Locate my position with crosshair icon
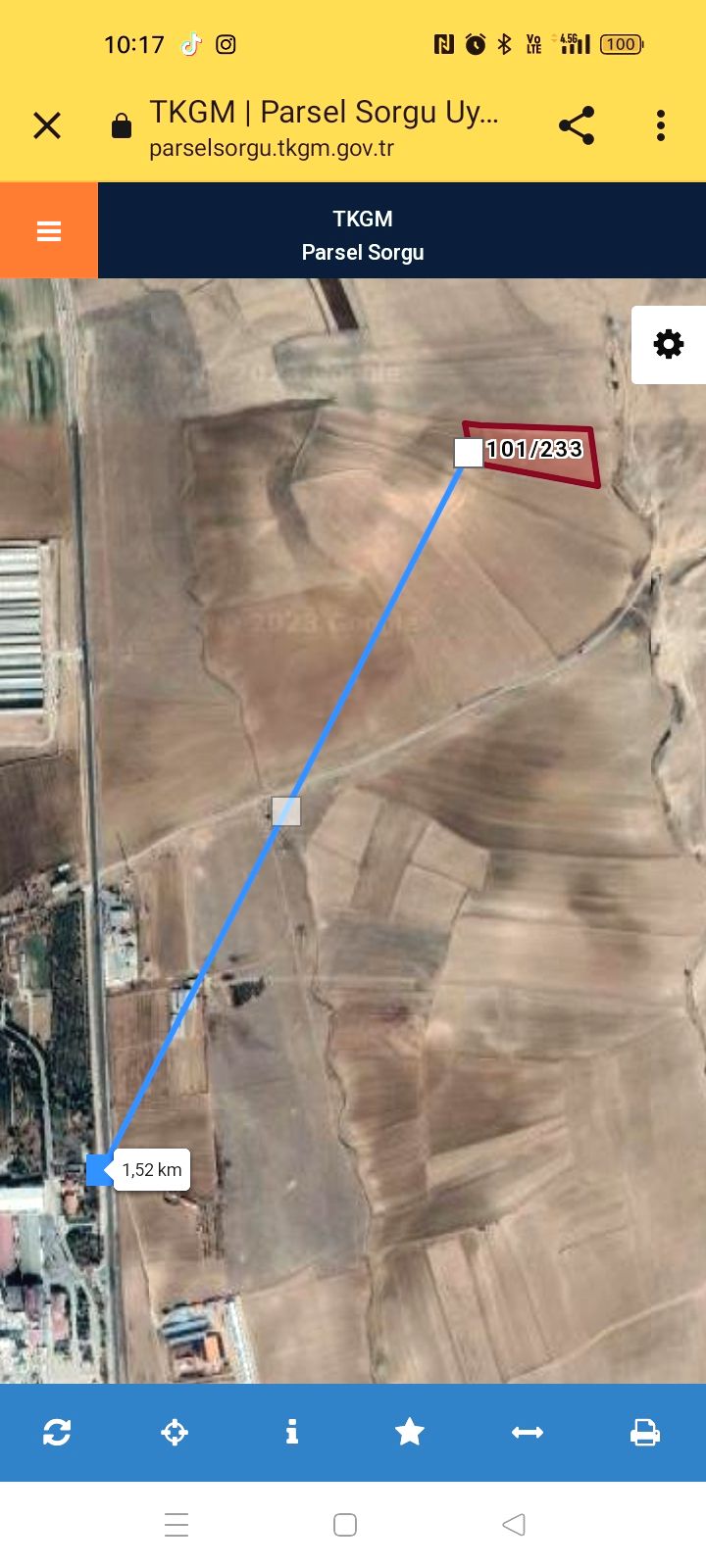Image resolution: width=706 pixels, height=1568 pixels. (x=175, y=1432)
